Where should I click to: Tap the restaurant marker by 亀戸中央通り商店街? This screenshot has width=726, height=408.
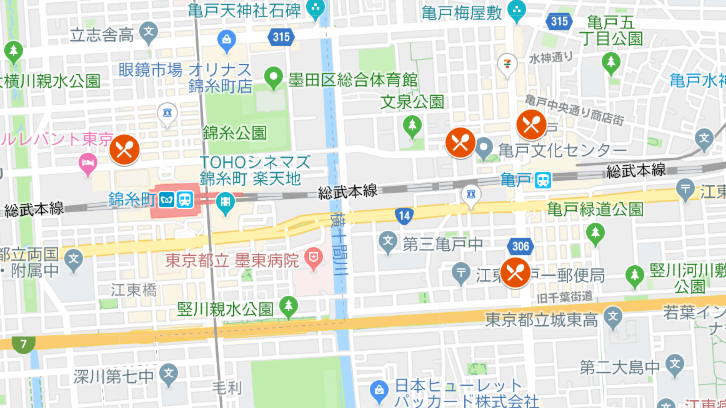click(530, 124)
